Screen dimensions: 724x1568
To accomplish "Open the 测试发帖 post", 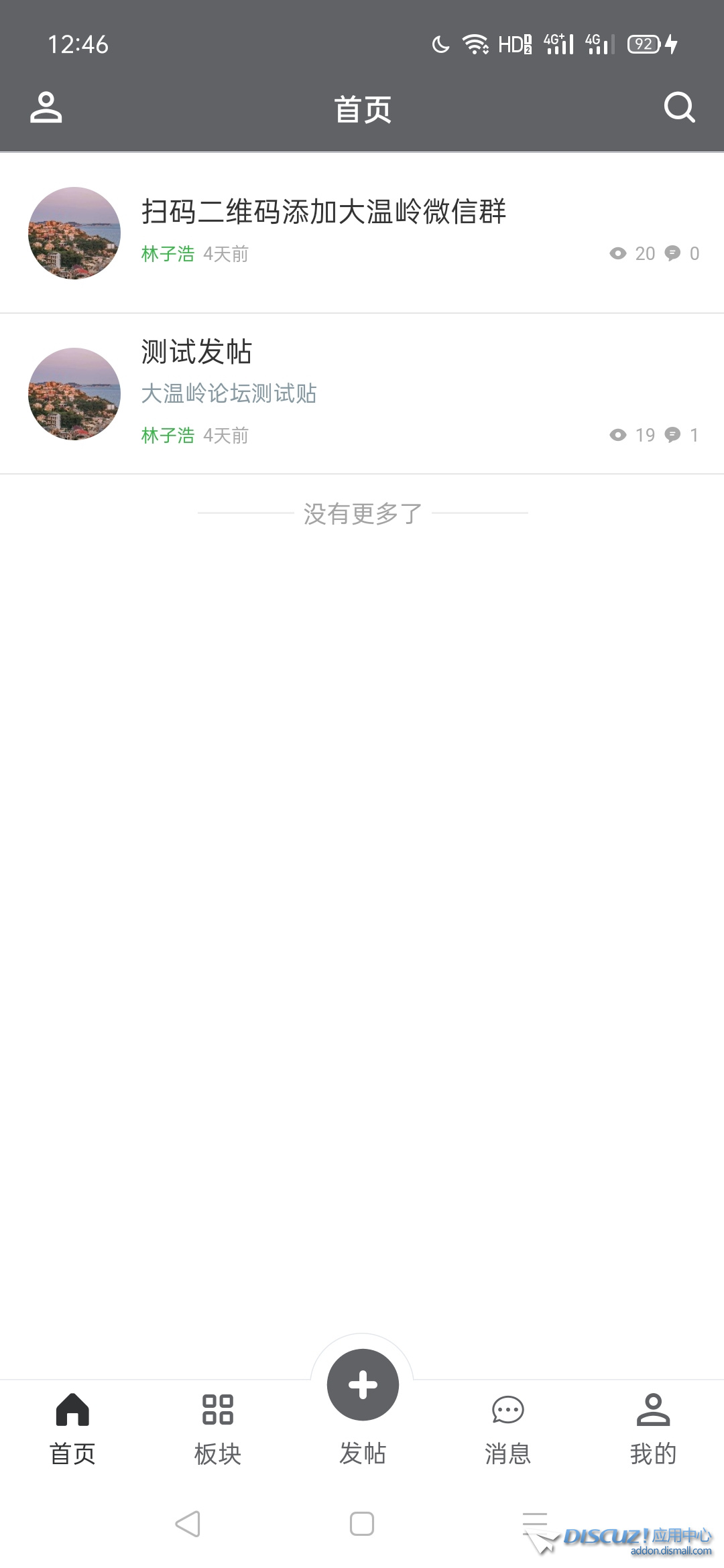I will point(196,352).
